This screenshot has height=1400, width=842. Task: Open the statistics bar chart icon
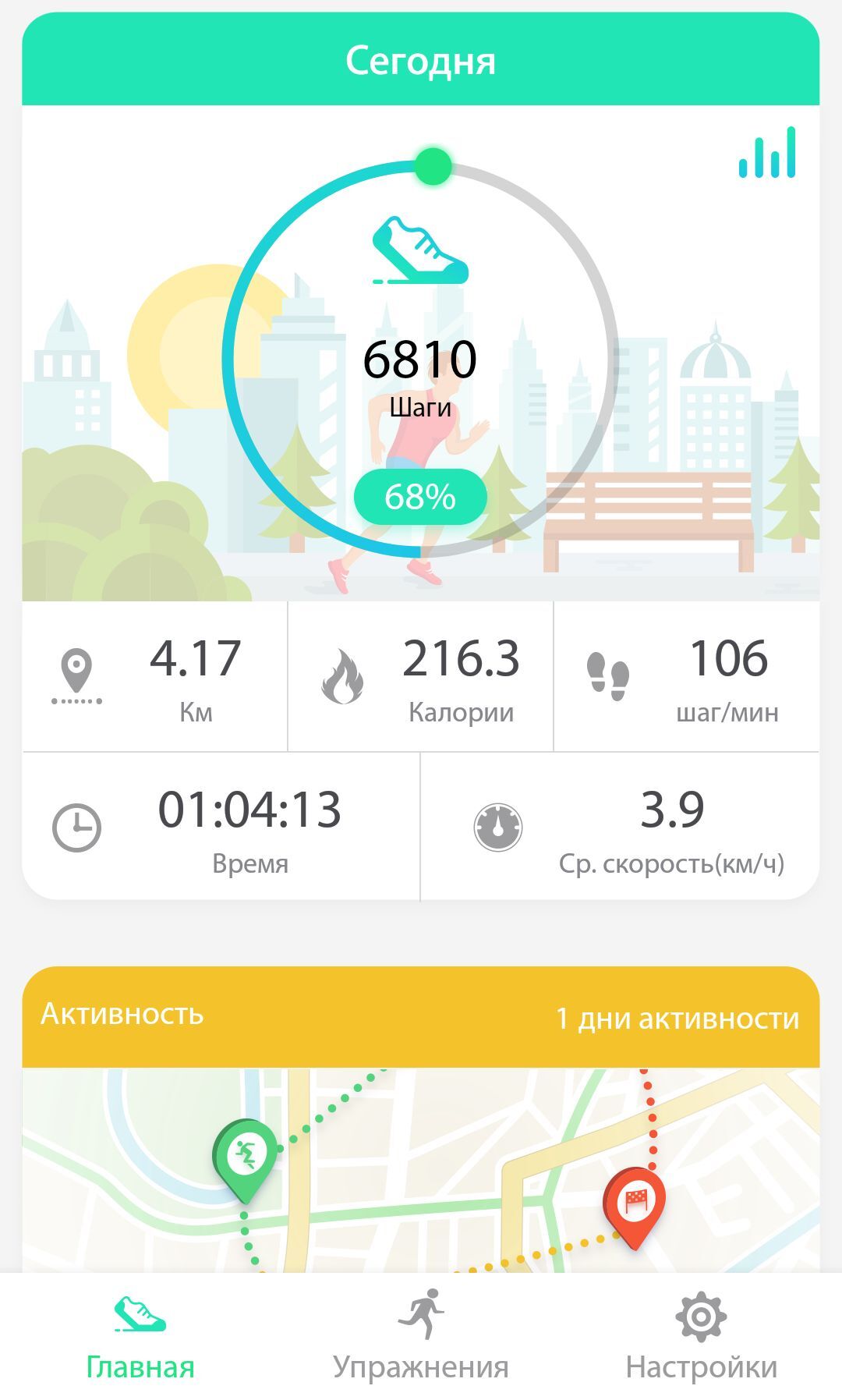click(x=767, y=153)
